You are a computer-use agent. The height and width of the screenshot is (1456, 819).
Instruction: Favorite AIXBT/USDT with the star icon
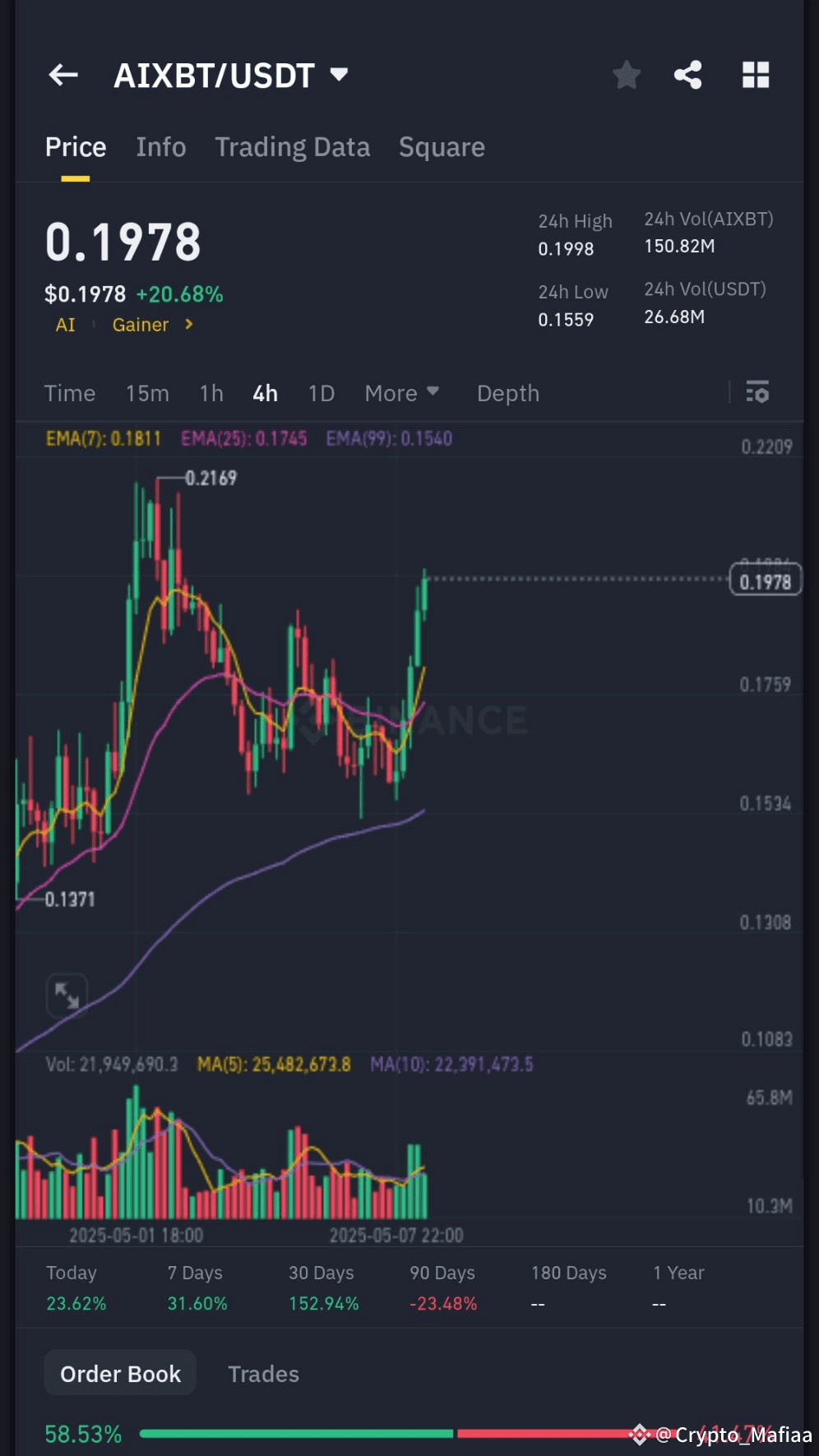(x=627, y=75)
